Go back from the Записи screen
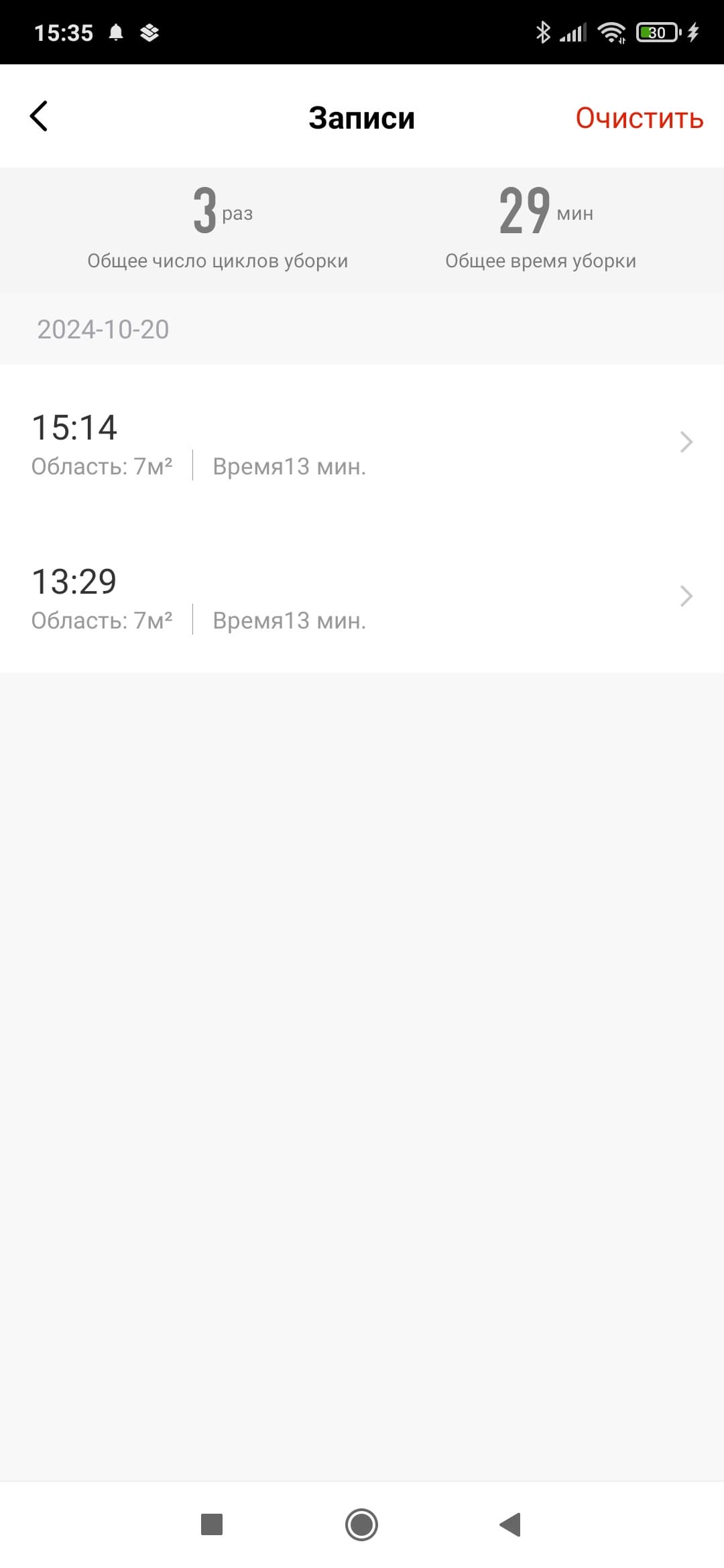The image size is (724, 1568). 40,117
